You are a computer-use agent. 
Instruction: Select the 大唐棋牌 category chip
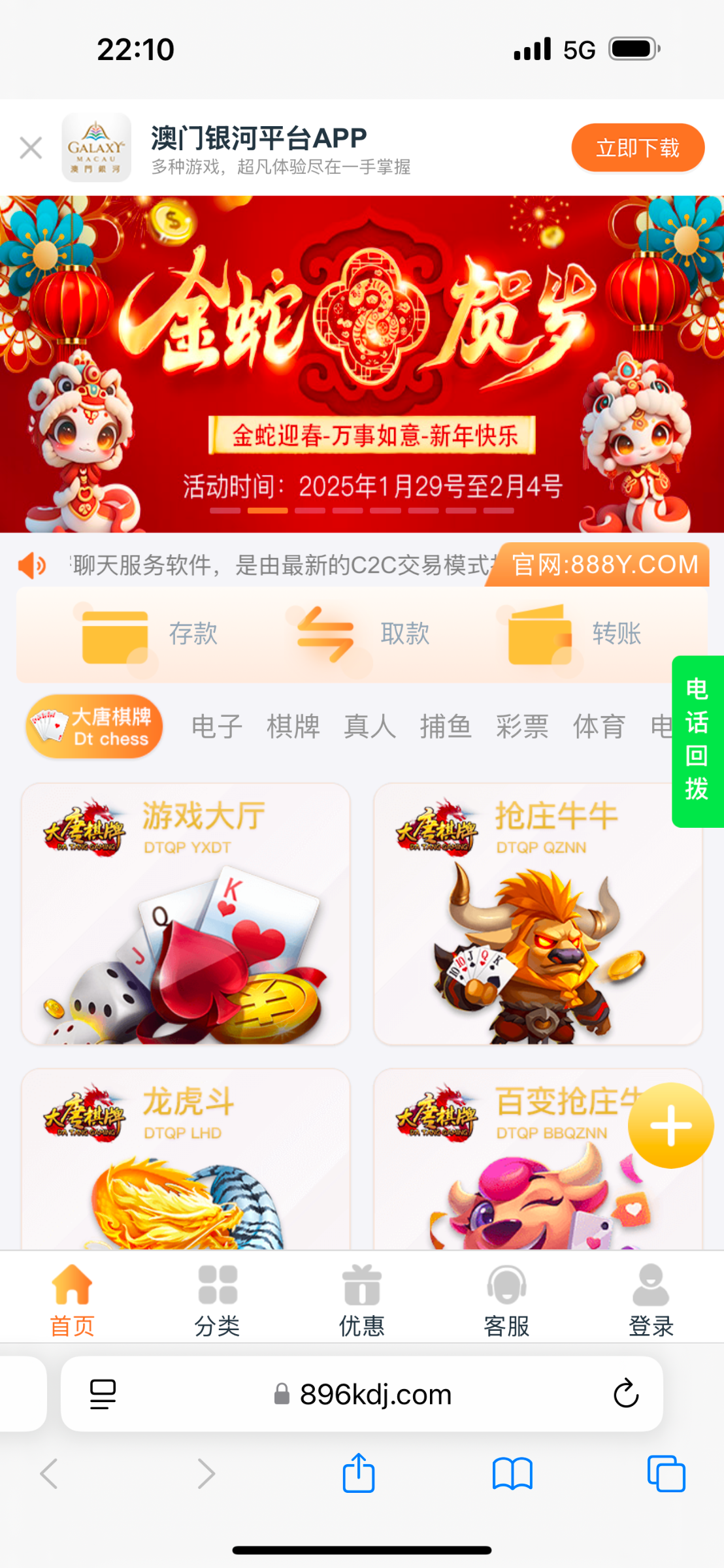(94, 727)
